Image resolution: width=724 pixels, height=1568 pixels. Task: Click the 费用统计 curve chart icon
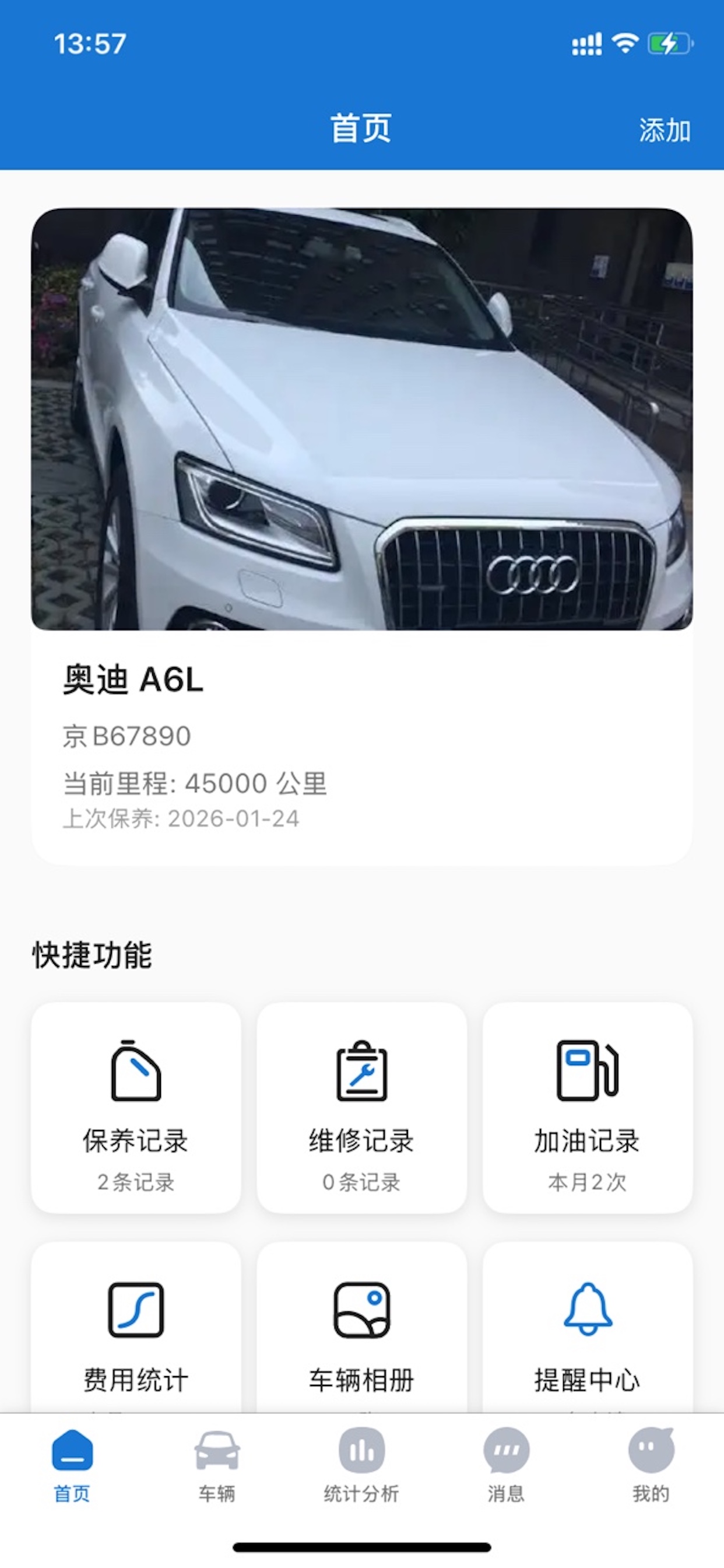[x=135, y=1315]
